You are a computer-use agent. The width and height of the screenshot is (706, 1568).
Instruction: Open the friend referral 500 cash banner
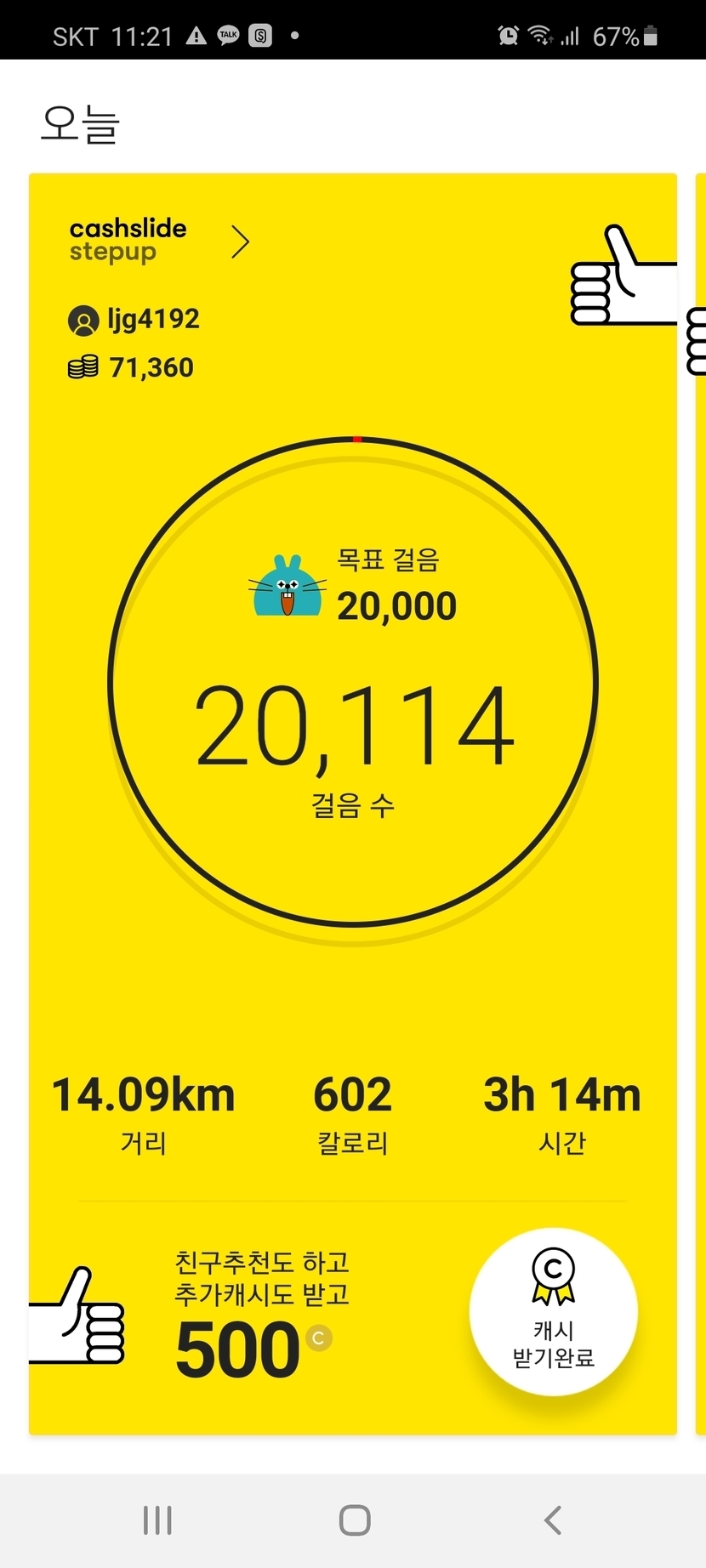261,1315
